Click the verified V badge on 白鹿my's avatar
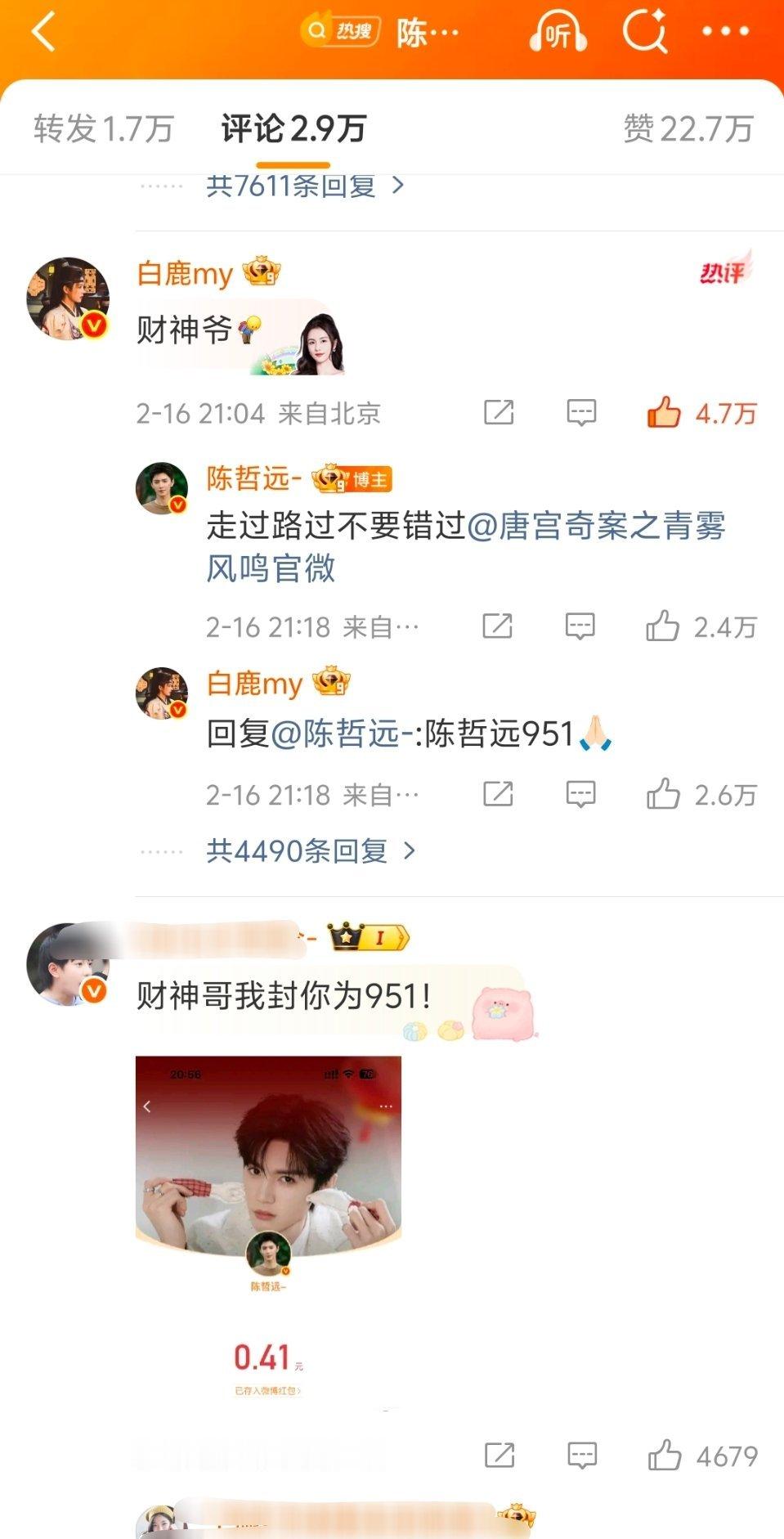 click(x=94, y=325)
